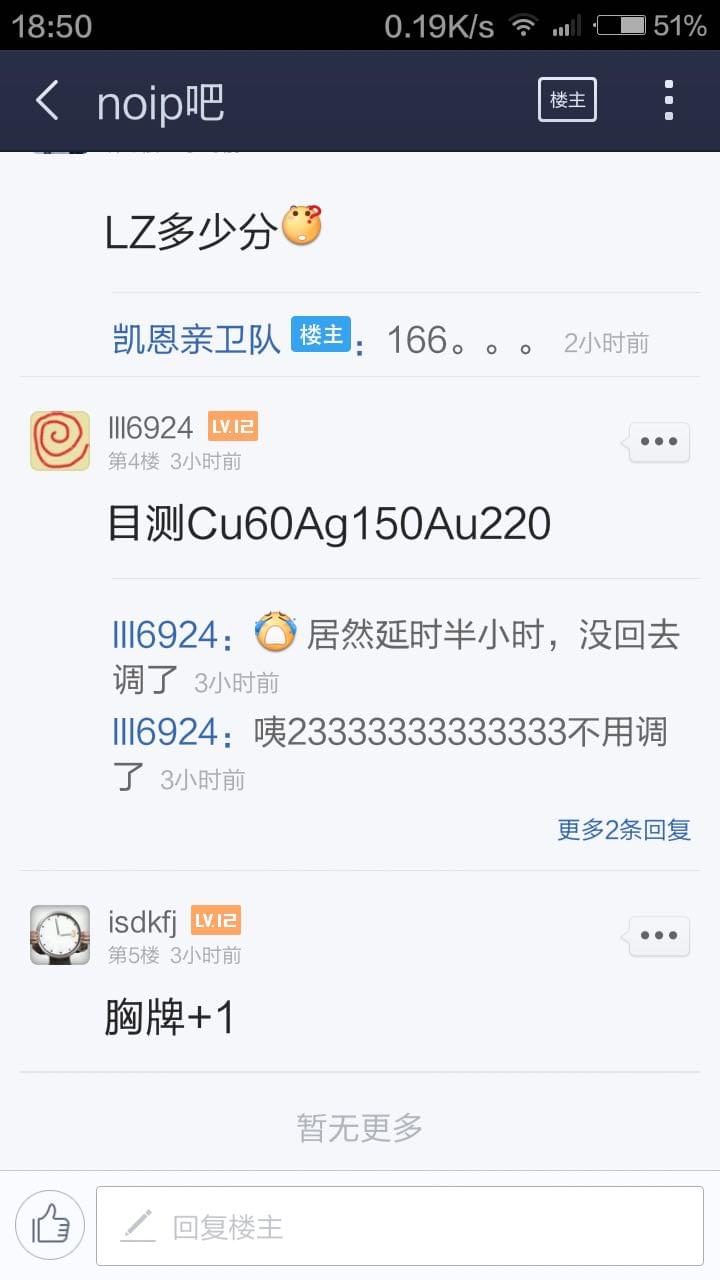Like the thread with thumbs-up button
The width and height of the screenshot is (720, 1280).
(x=50, y=1225)
